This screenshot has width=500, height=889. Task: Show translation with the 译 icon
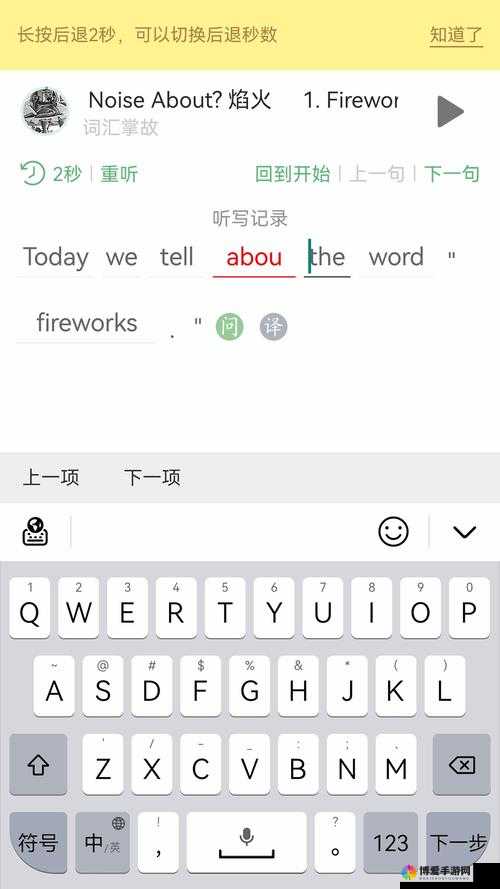pos(274,327)
